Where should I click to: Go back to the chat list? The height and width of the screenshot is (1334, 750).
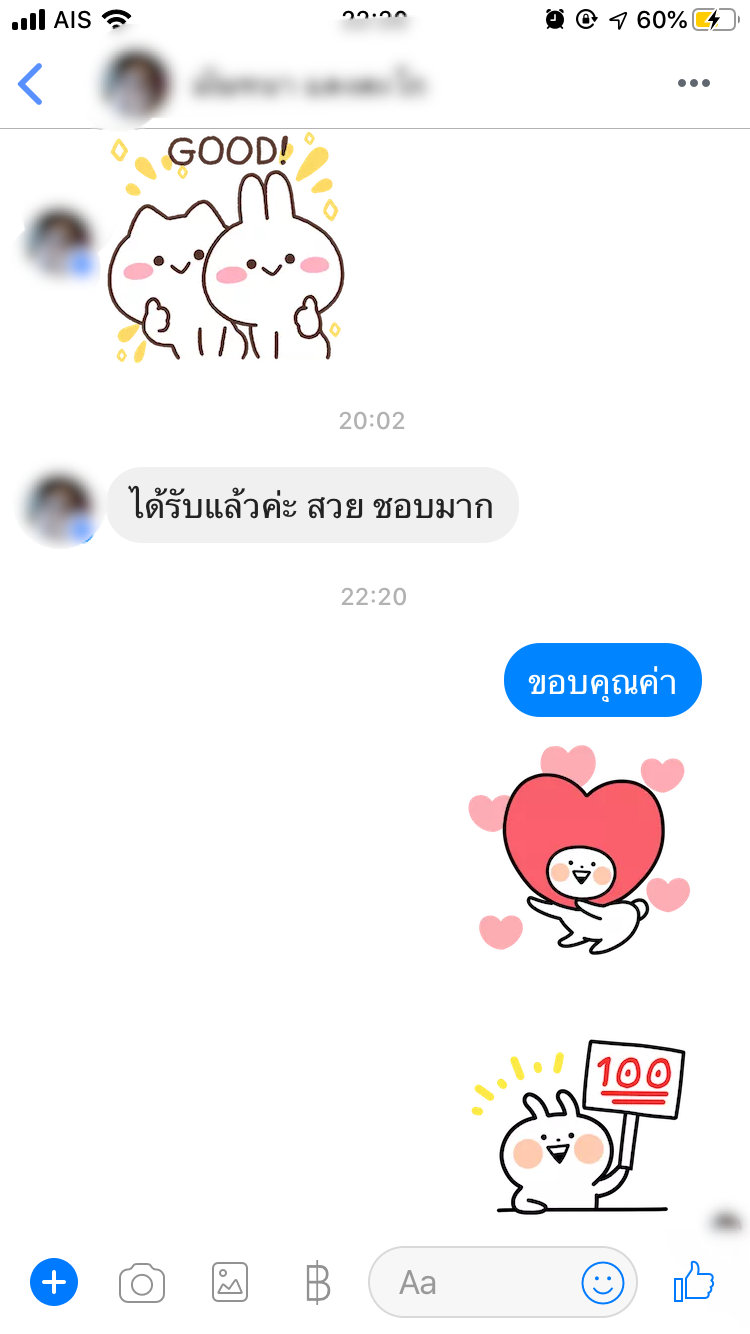(x=31, y=84)
